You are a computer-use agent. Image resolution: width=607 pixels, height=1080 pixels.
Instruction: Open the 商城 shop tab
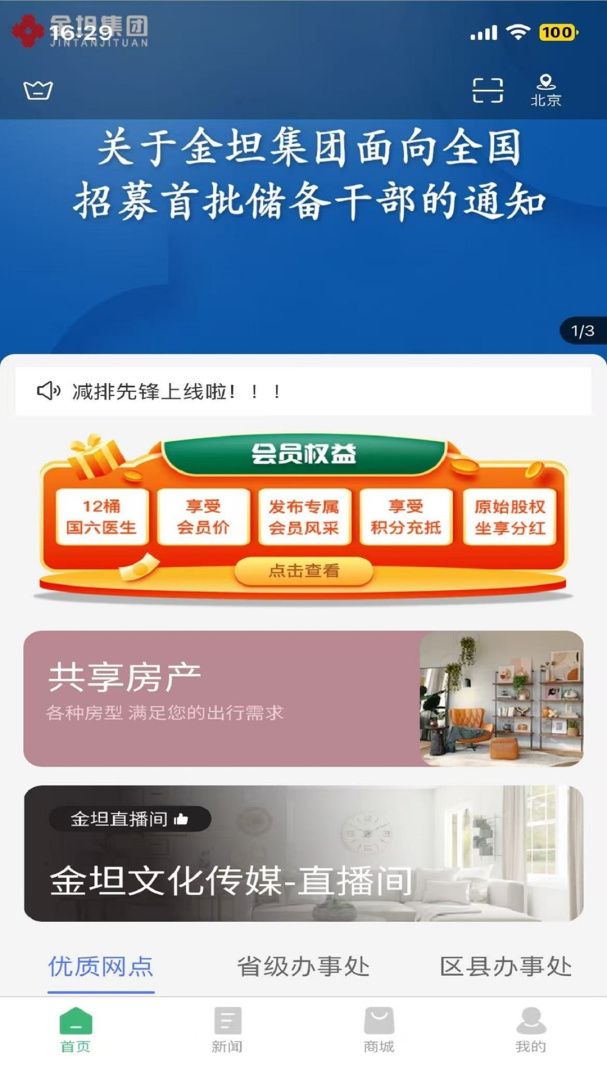click(x=379, y=1030)
